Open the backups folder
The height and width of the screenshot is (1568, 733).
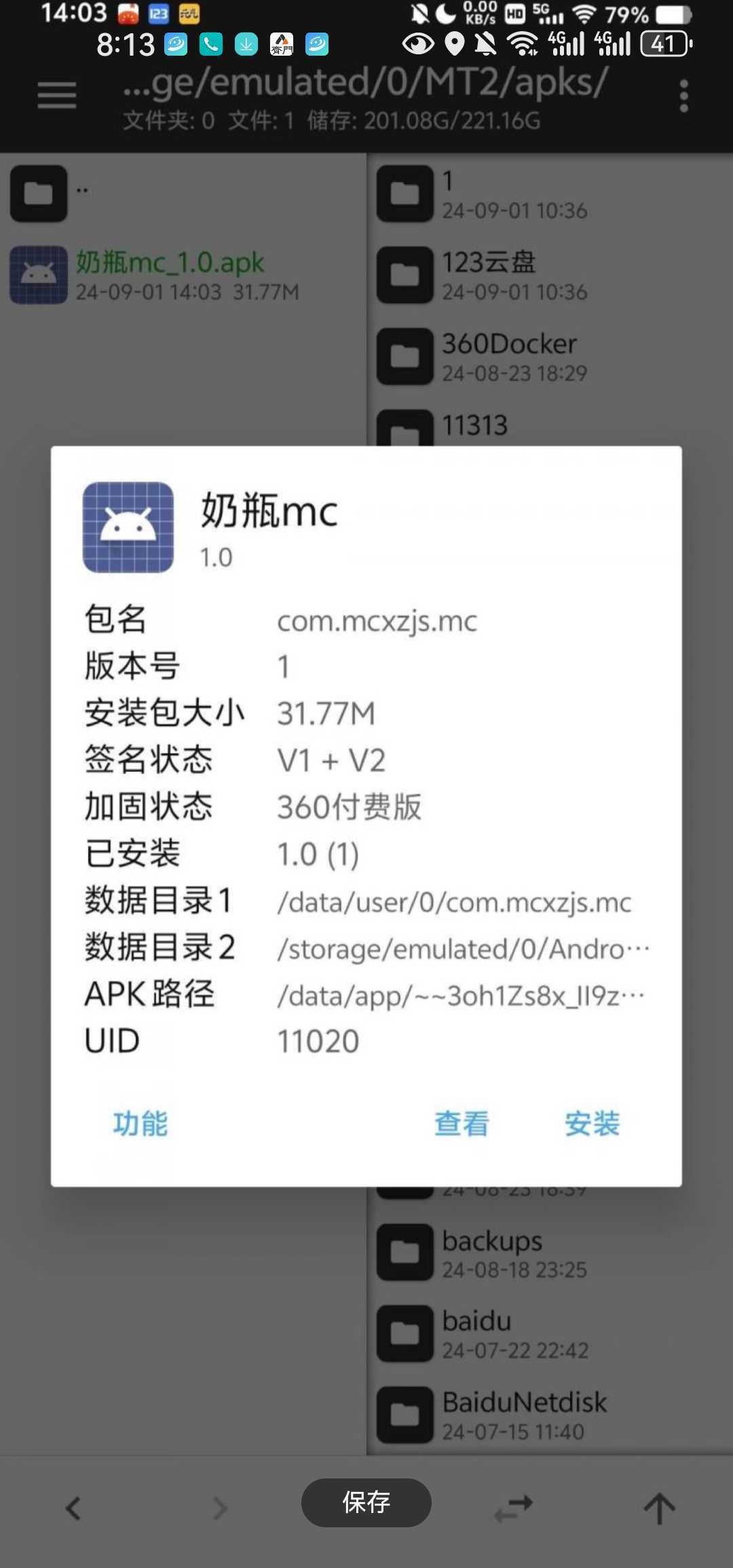point(492,1252)
